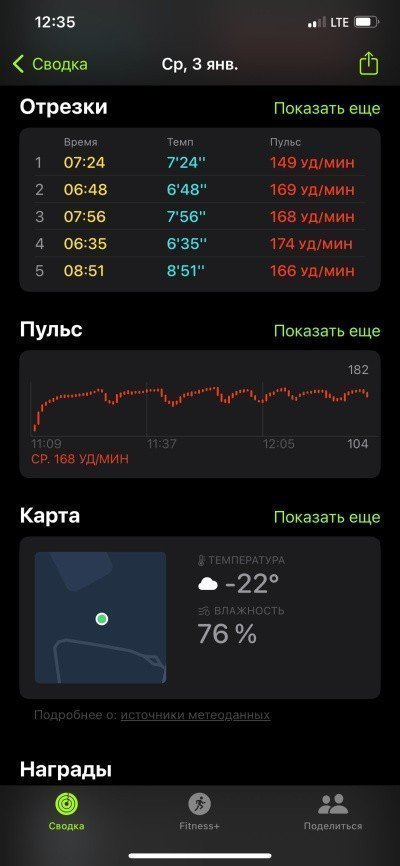This screenshot has width=400, height=866.
Task: Show more for Отрезки section
Action: [327, 108]
